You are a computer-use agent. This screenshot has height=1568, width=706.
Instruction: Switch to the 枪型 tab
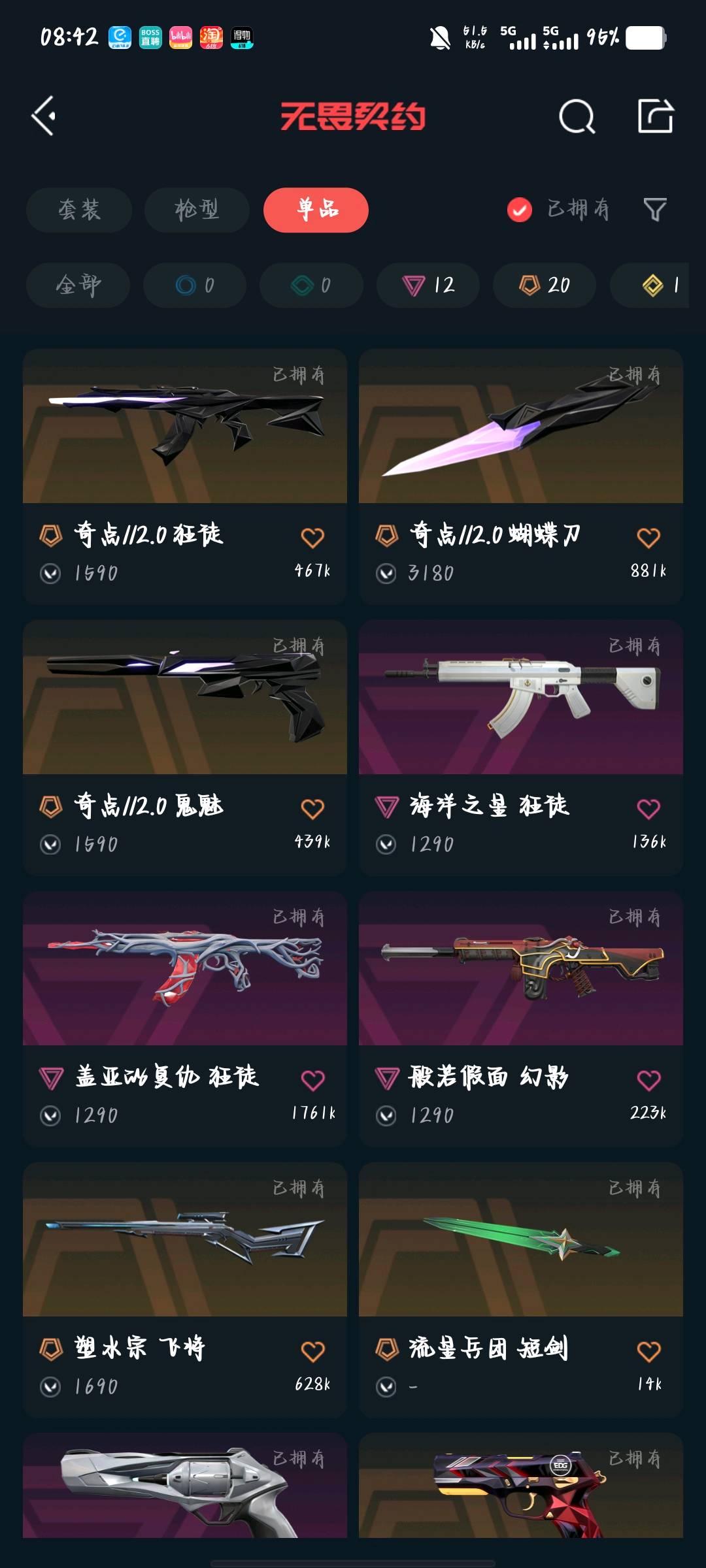pos(197,210)
